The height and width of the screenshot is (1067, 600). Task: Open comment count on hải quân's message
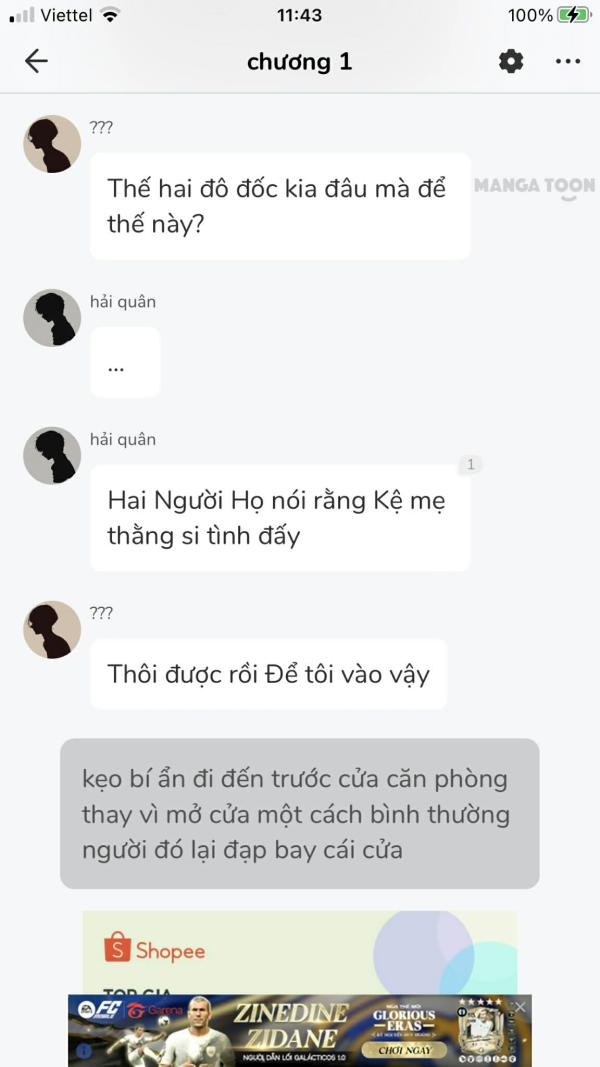pos(470,464)
